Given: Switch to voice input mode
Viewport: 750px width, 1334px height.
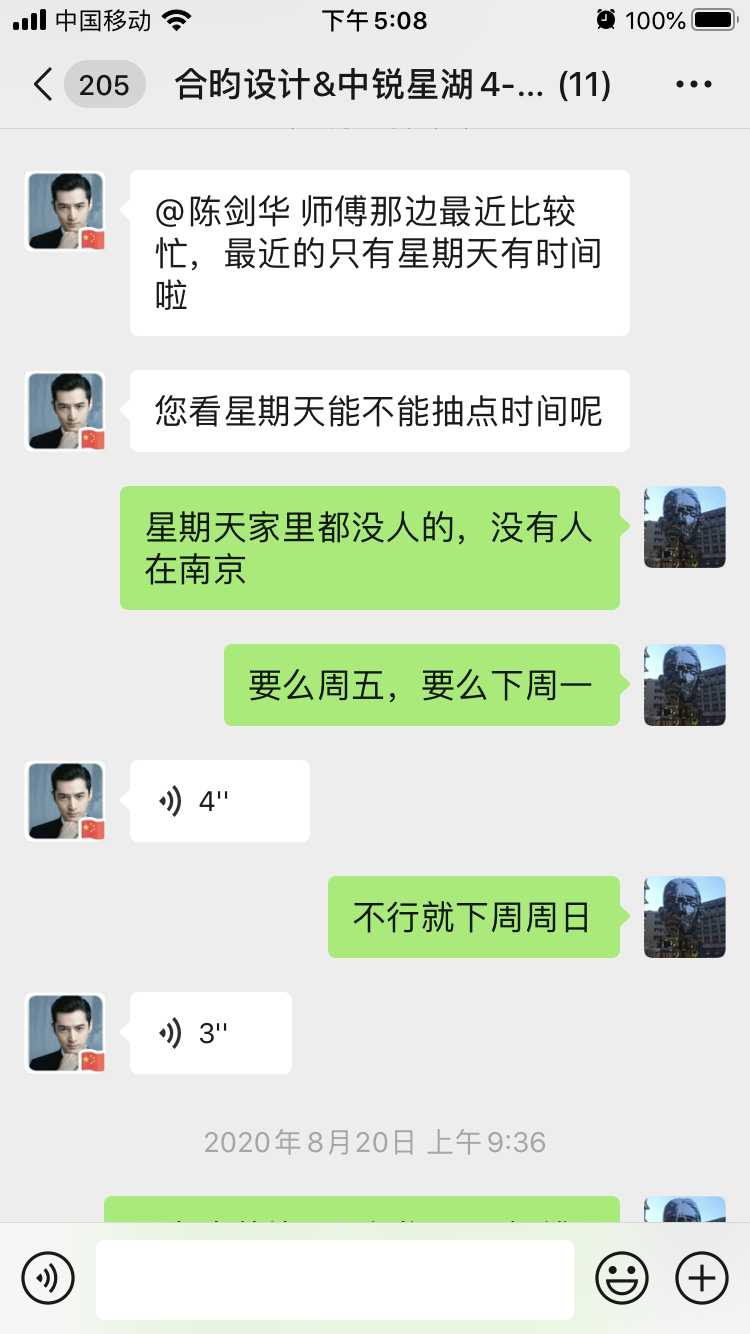Looking at the screenshot, I should pos(48,1278).
